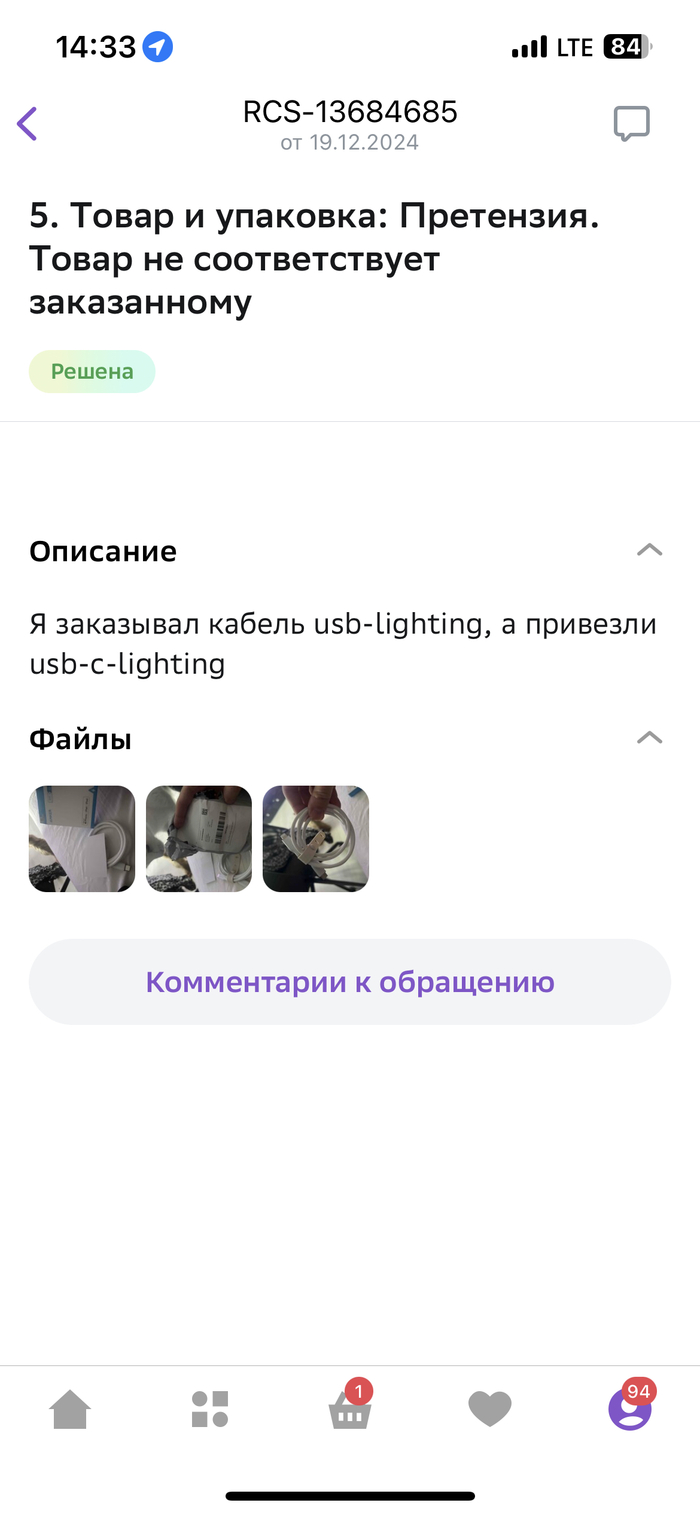The width and height of the screenshot is (700, 1515).
Task: Switch to the home tab
Action: coord(70,1410)
